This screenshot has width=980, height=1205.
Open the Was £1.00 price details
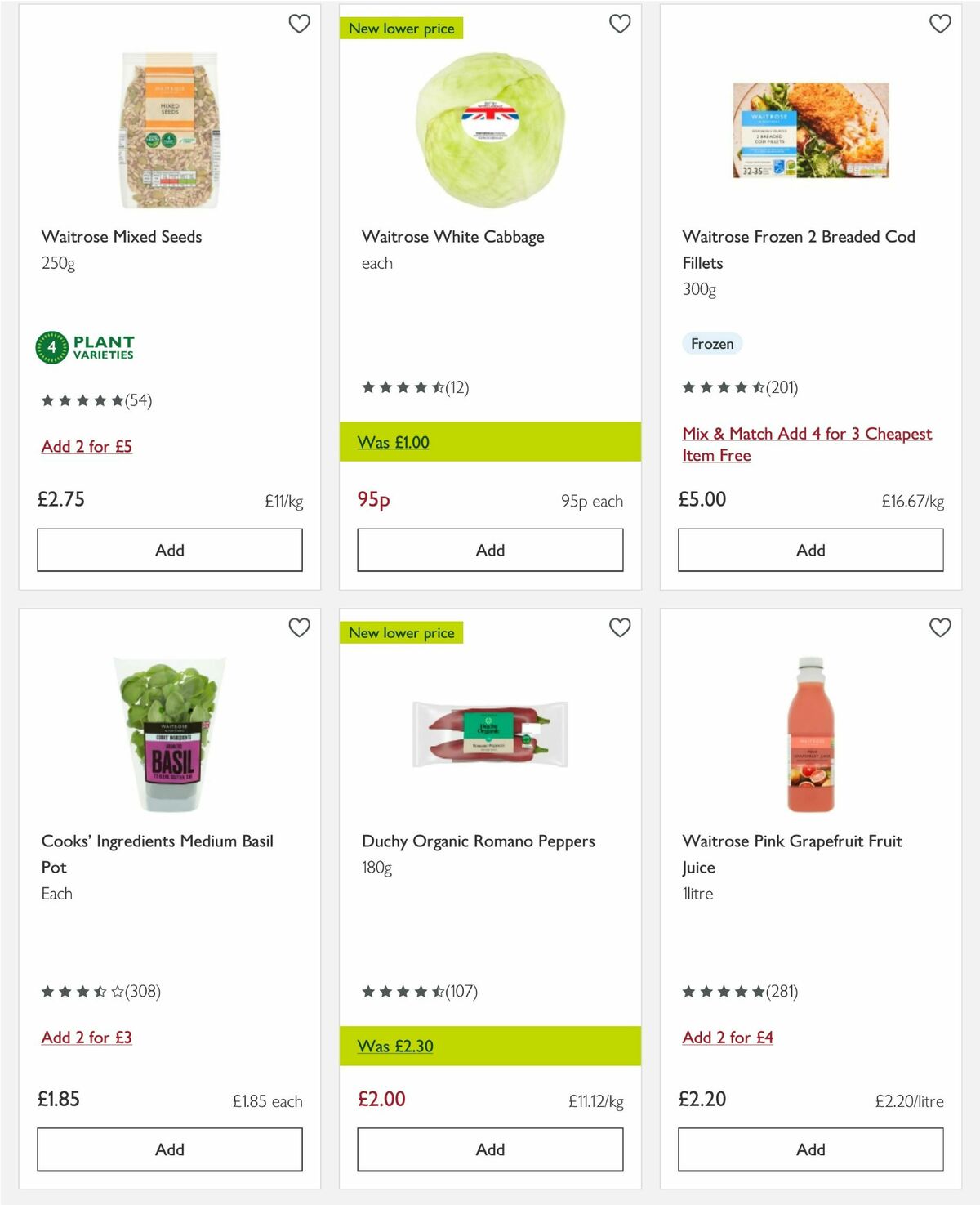(394, 442)
